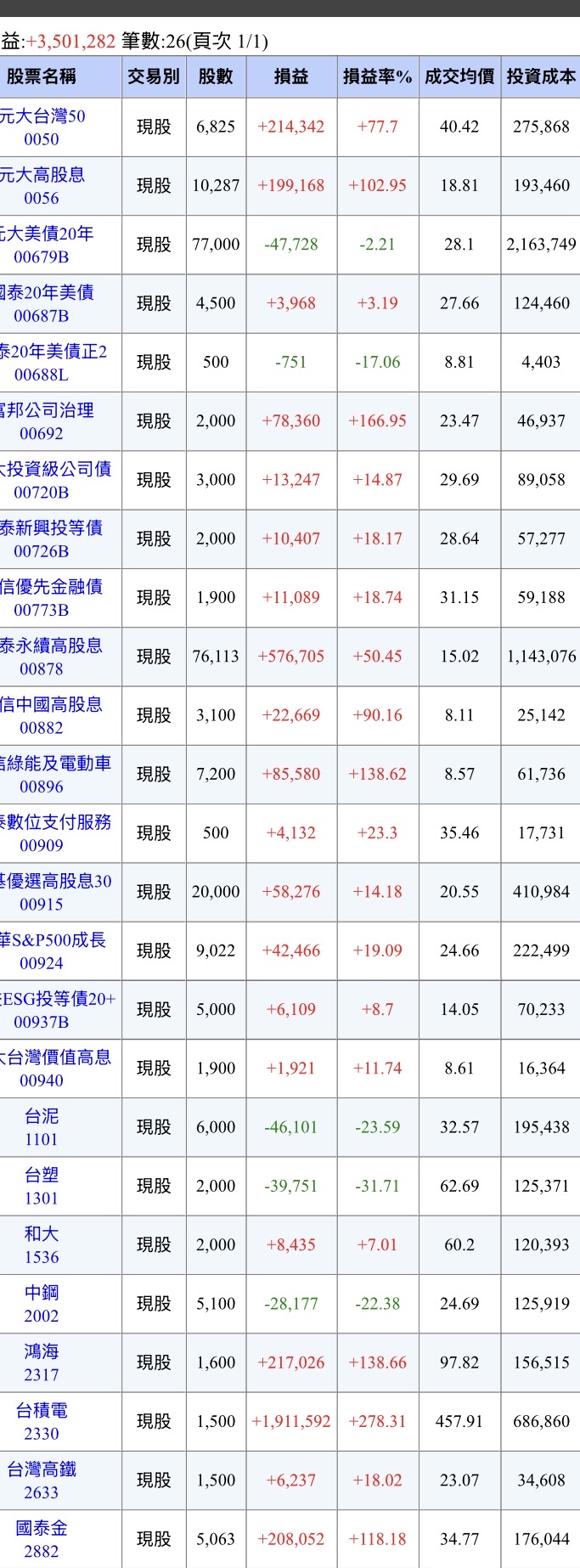Open the 台泥 1101 stock link
Viewport: 580px width, 1568px height.
(x=42, y=1127)
